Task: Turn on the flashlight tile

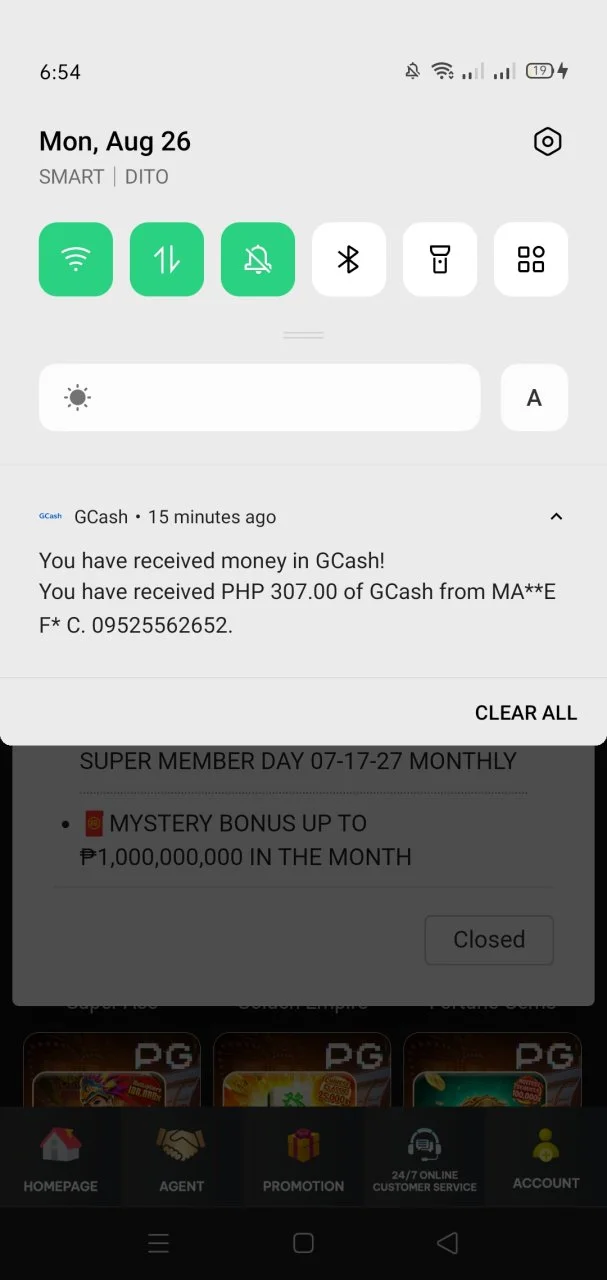Action: tap(440, 259)
